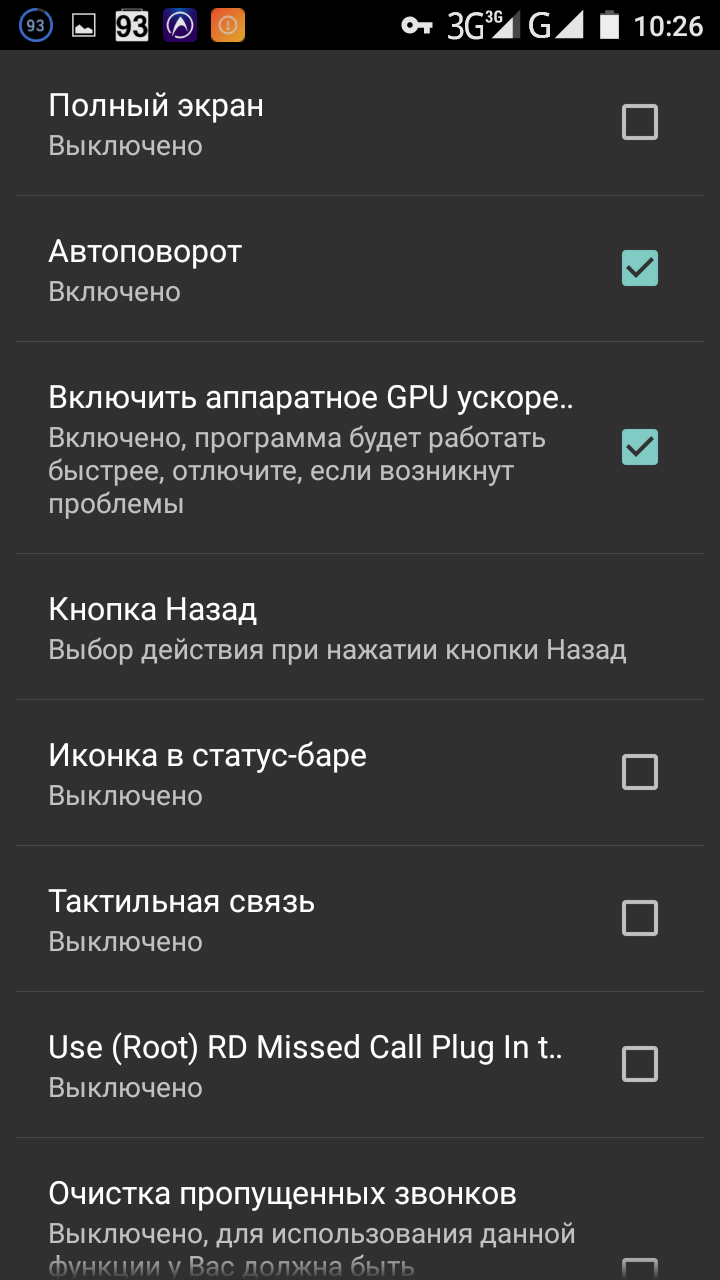Toggle Очистка пропущенных звонков checkbox
Screen dimensions: 720x1280
tap(640, 1268)
